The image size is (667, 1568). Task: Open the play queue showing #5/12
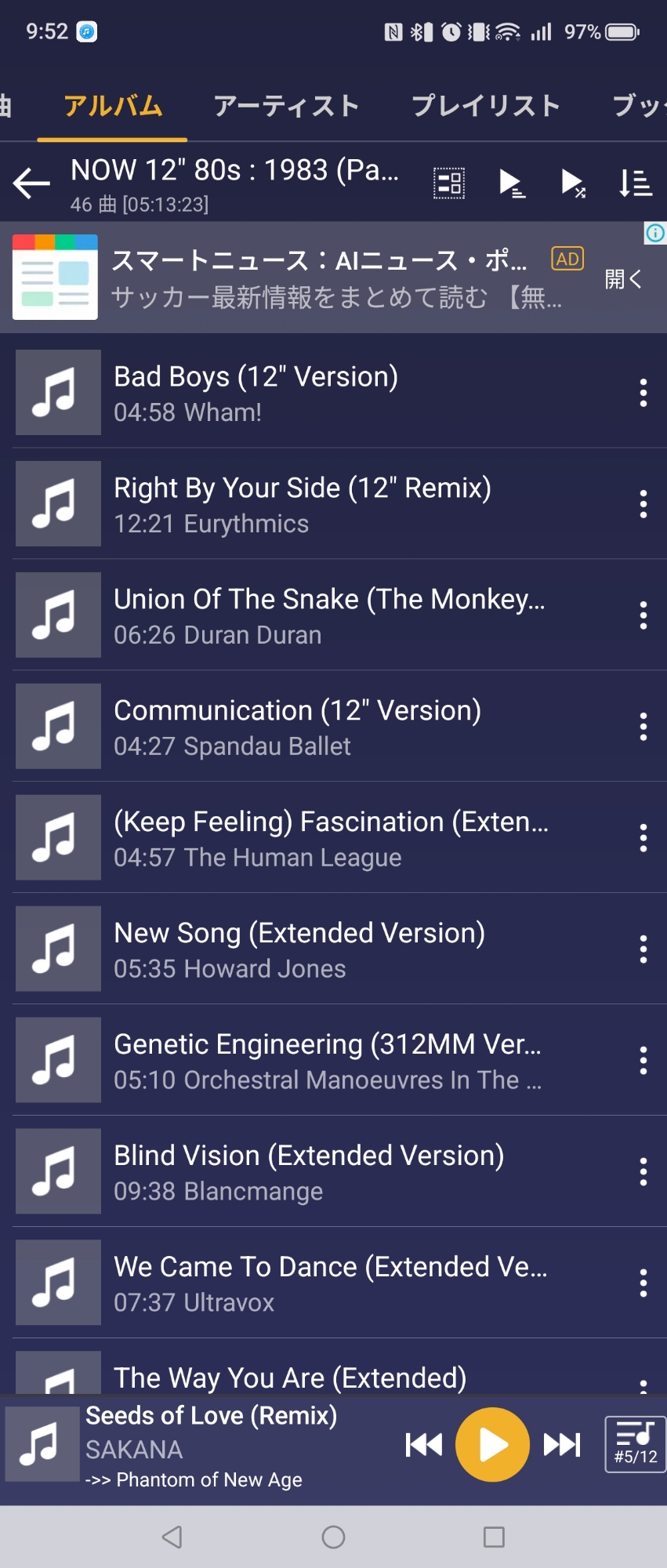[x=635, y=1444]
